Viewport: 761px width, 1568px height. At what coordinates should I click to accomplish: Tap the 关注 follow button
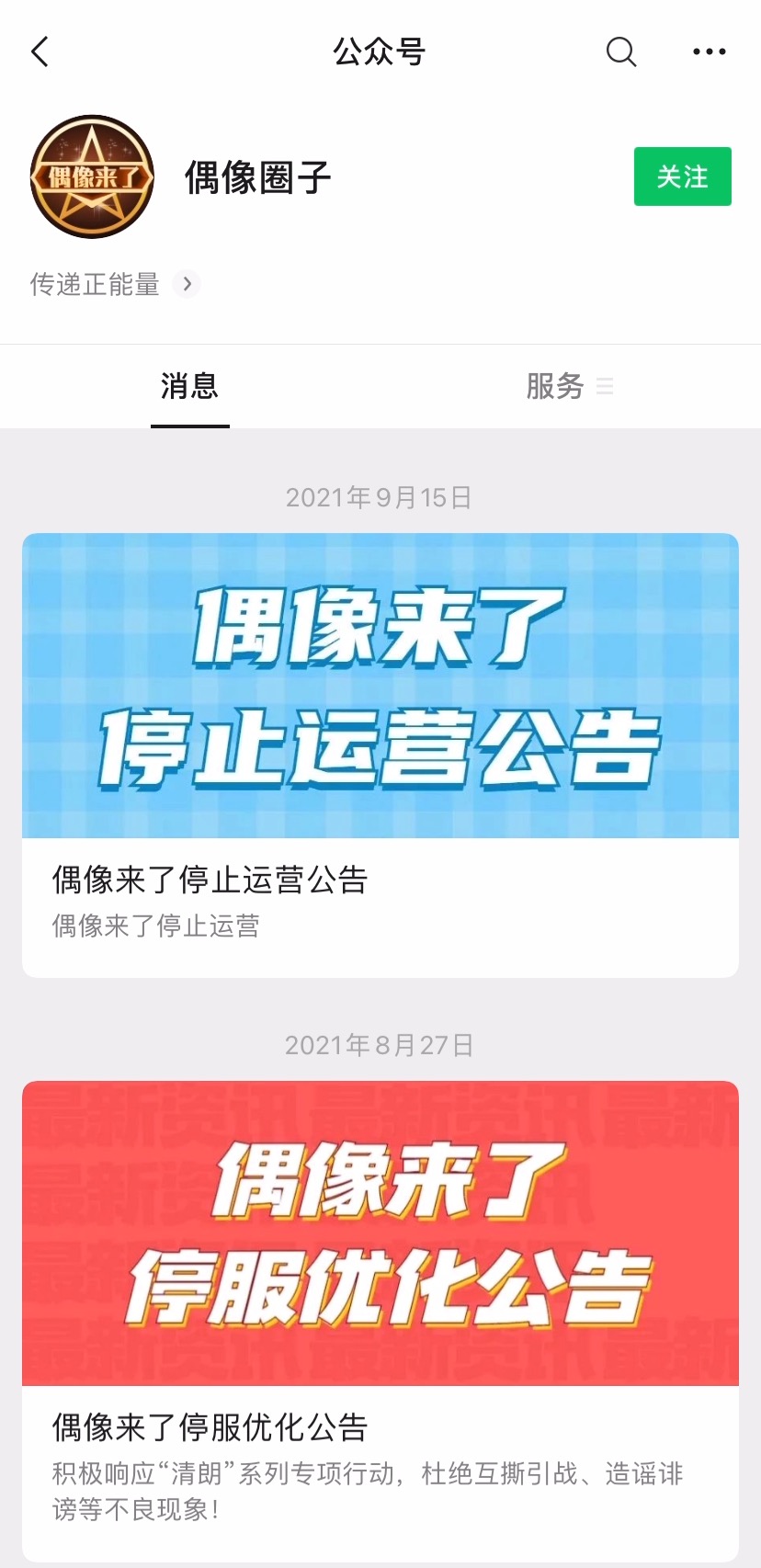682,176
